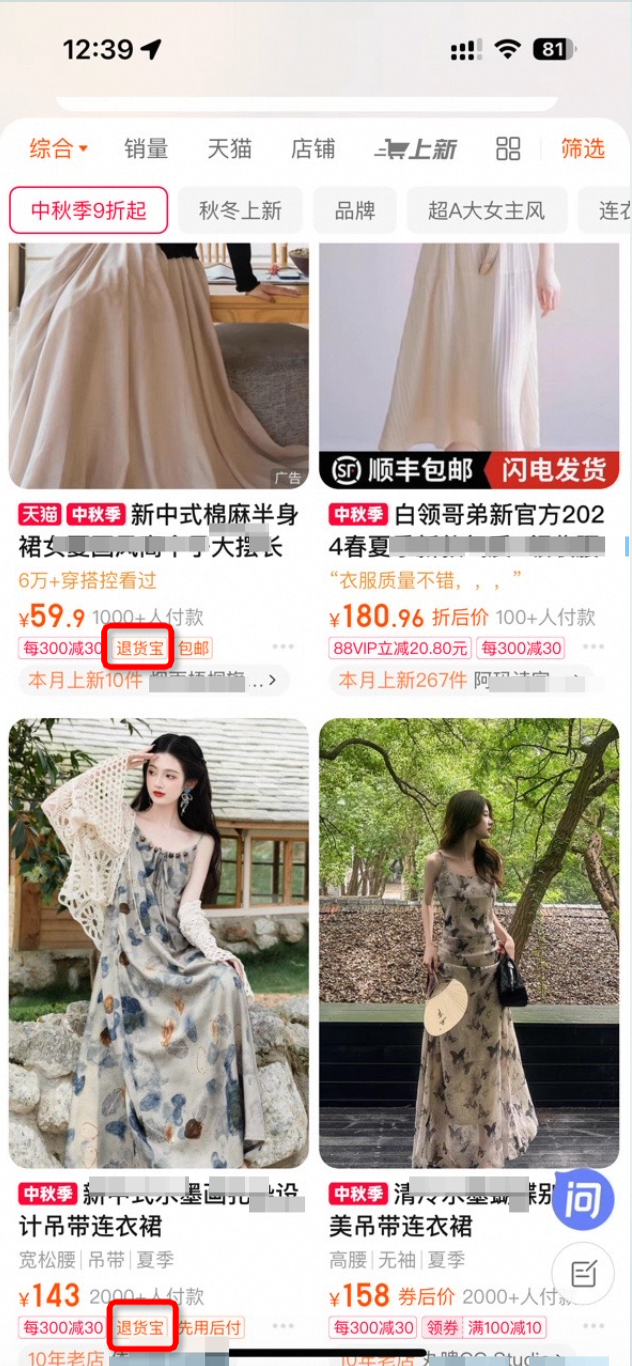Screen dimensions: 632x1366
Task: Open more options on the ¥59.9 skirt
Action: click(x=285, y=648)
